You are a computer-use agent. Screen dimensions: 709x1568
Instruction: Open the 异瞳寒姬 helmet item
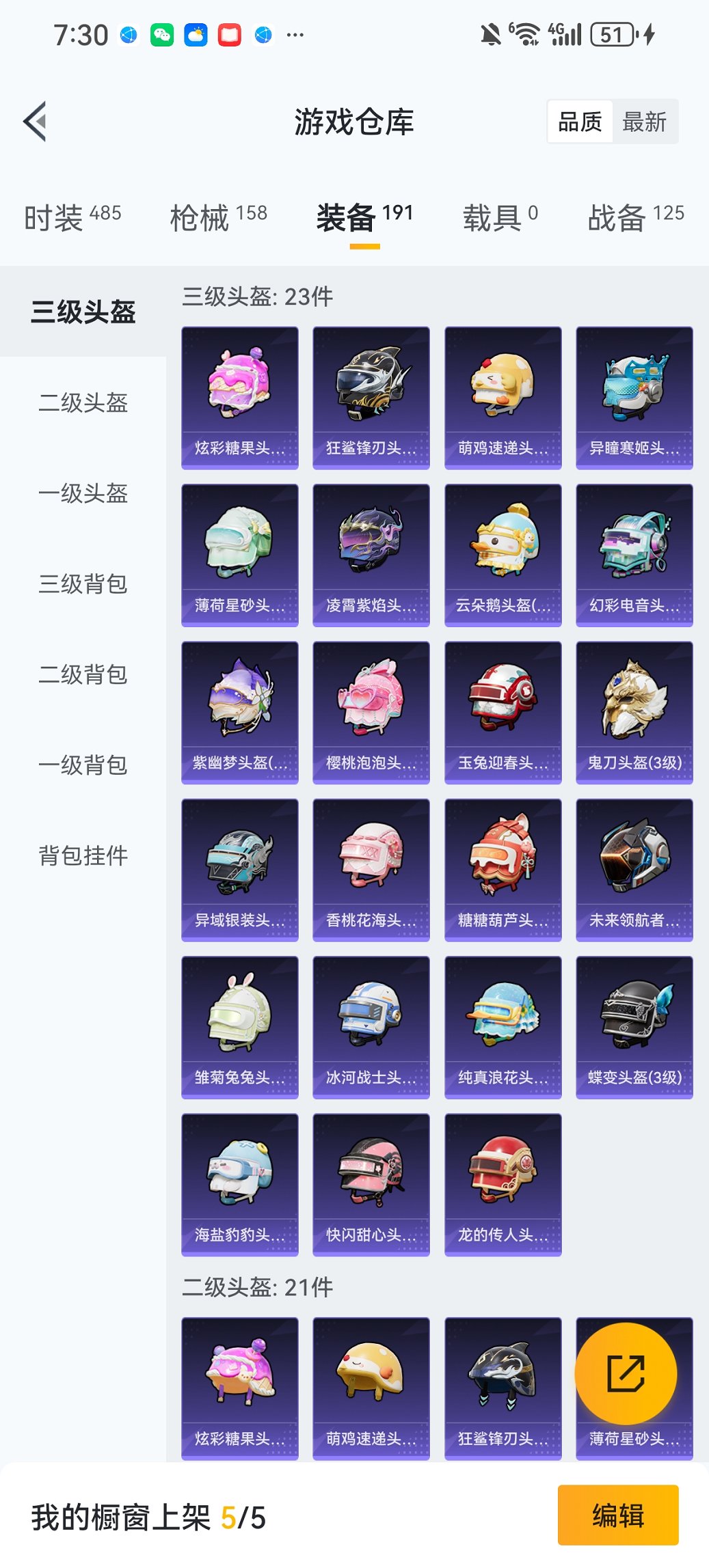coord(634,398)
